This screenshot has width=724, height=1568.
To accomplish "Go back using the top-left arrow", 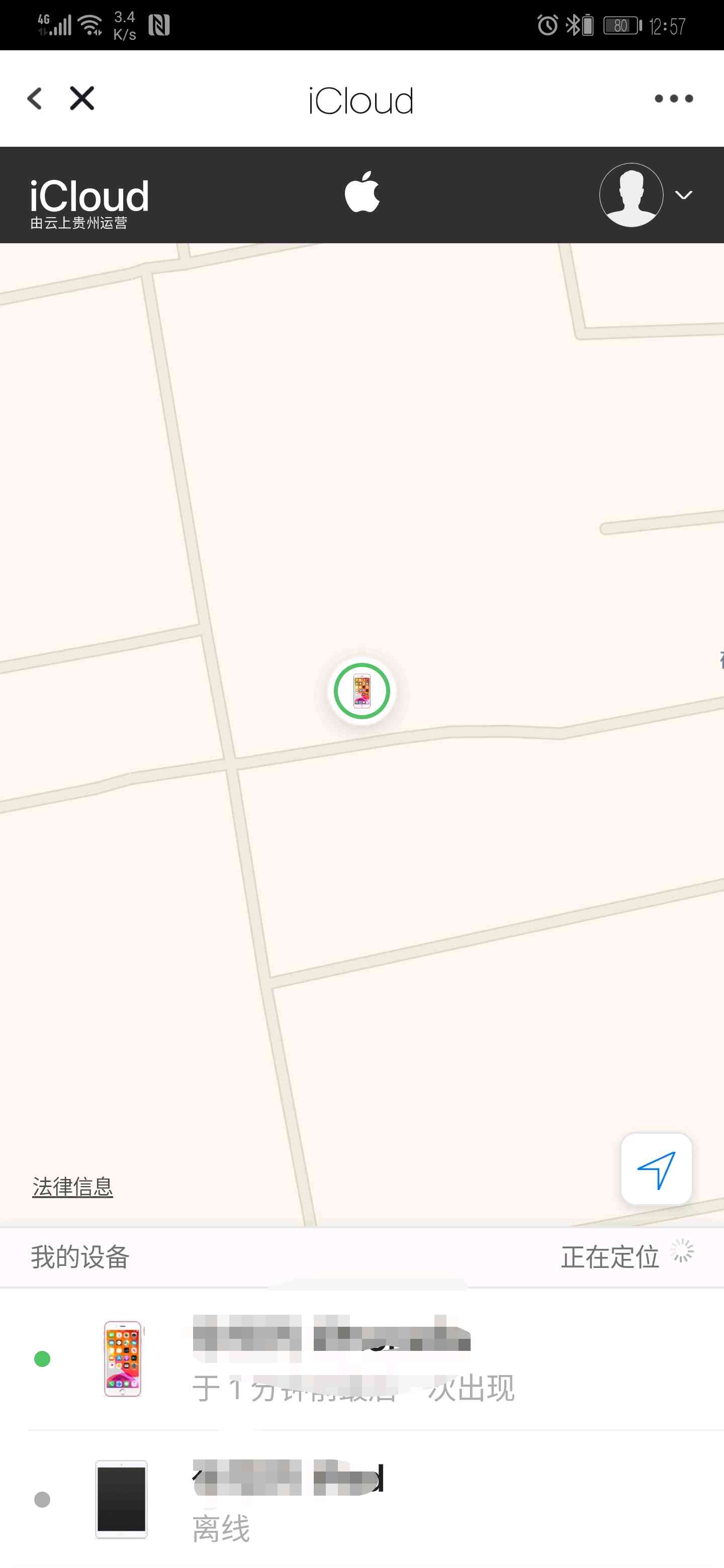I will (35, 98).
